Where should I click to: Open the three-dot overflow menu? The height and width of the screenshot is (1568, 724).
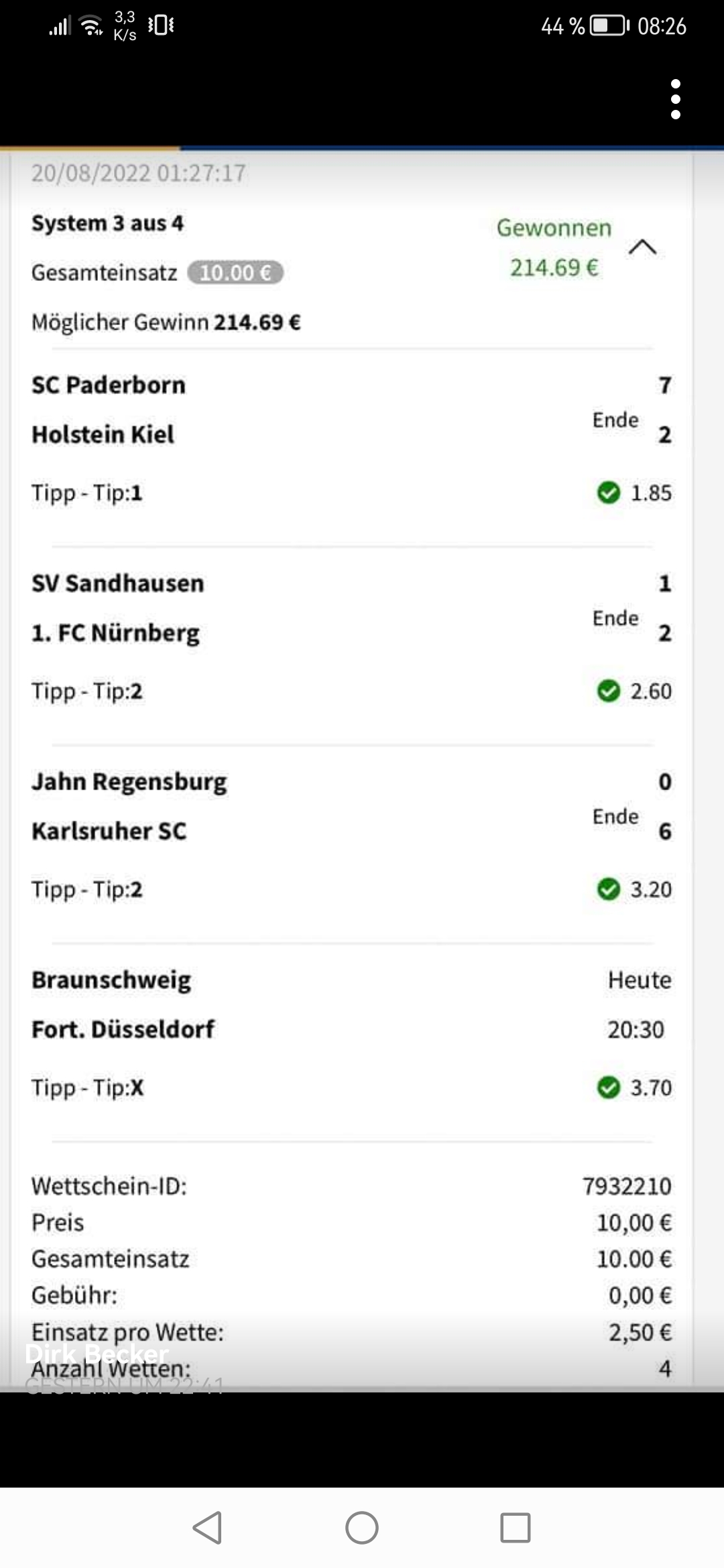click(x=675, y=99)
